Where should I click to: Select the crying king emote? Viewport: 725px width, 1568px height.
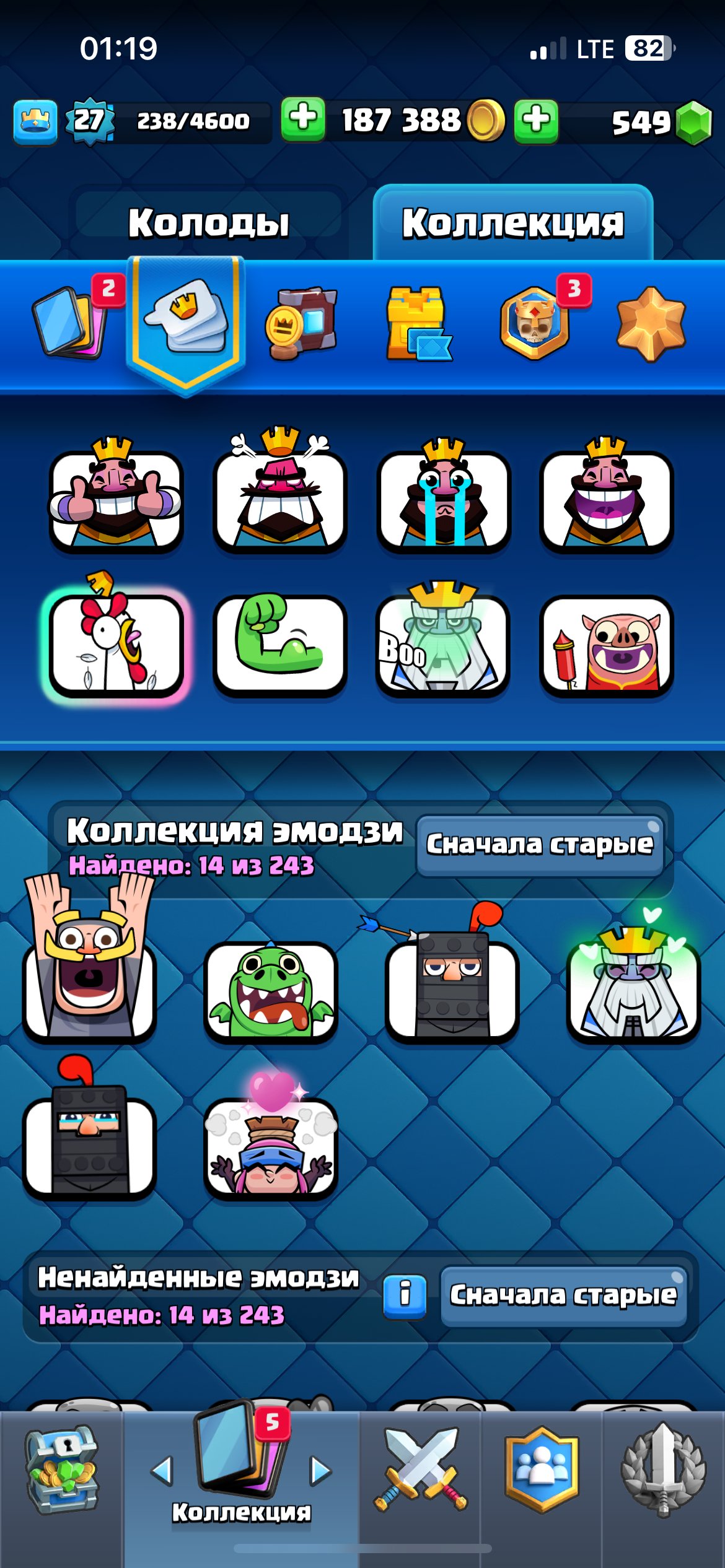(x=443, y=500)
